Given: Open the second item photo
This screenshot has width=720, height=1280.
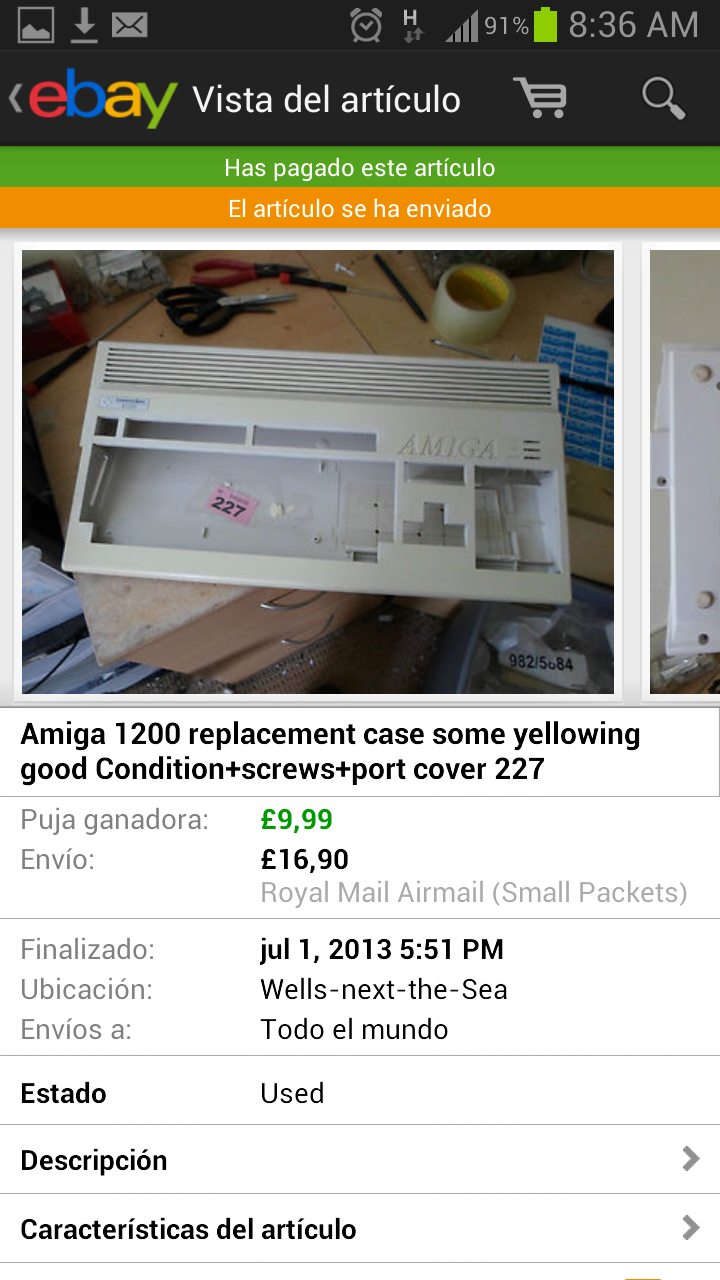Looking at the screenshot, I should click(686, 471).
